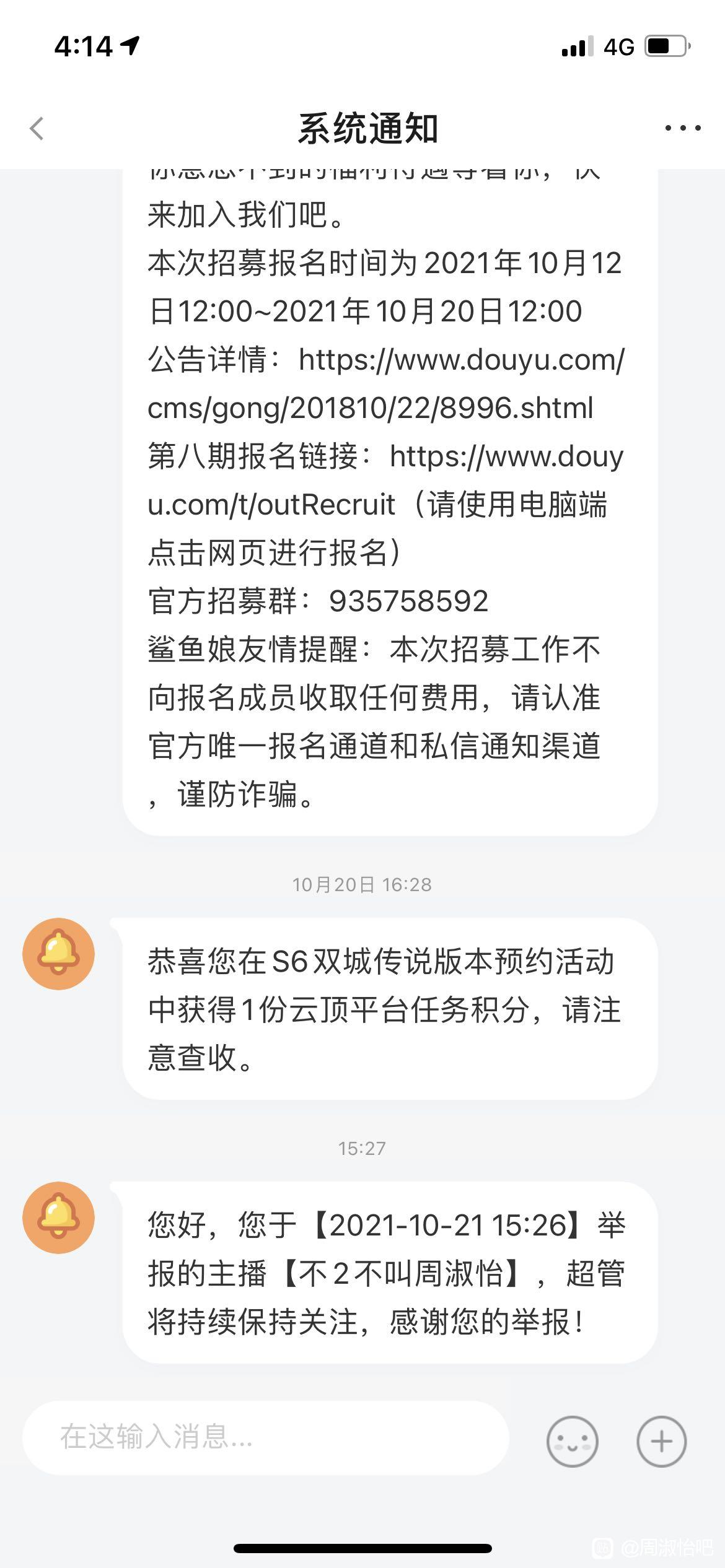This screenshot has width=725, height=1568.
Task: Open the 第八期报名链接 outRecruit link
Action: coord(385,481)
